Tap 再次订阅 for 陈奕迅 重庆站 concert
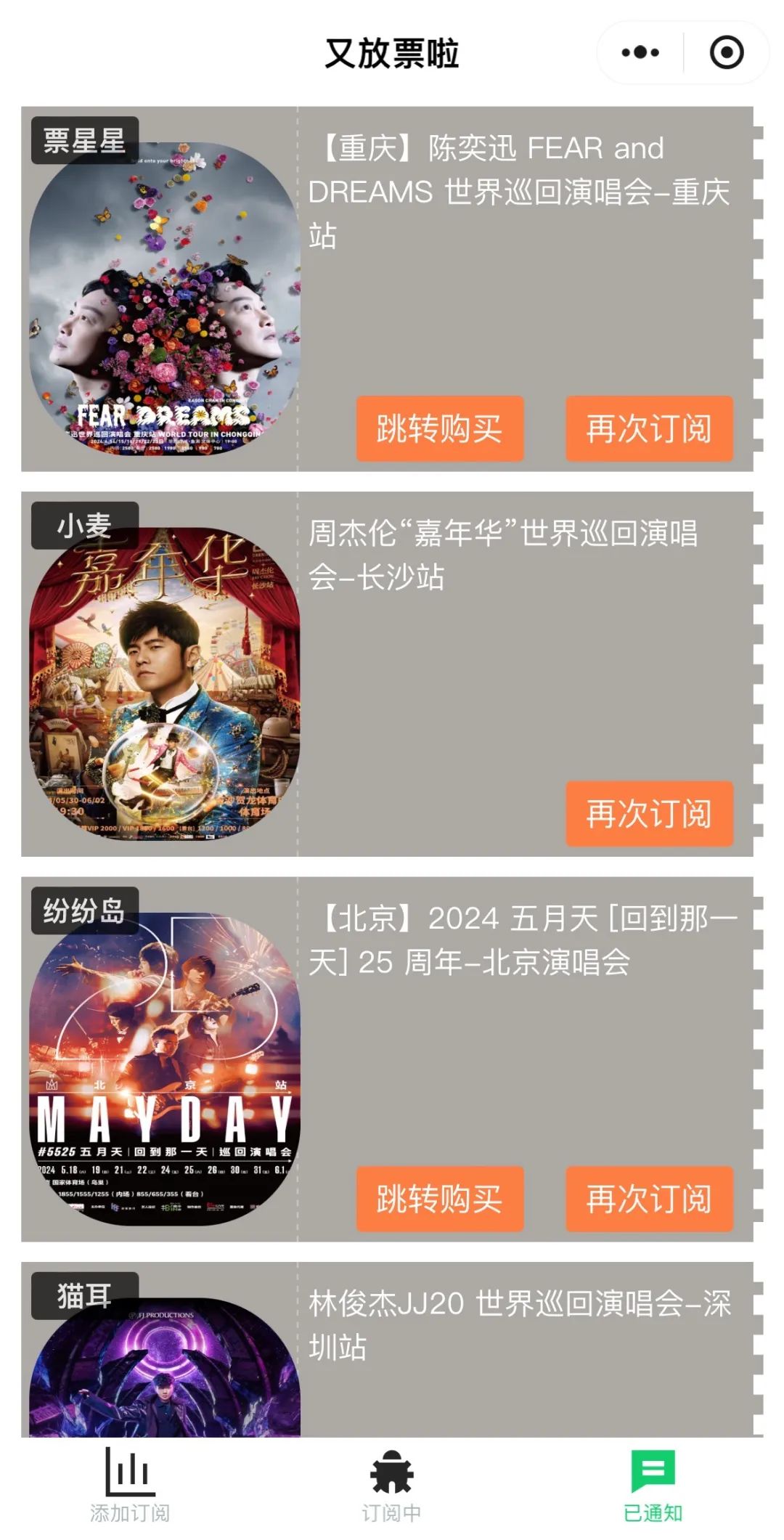This screenshot has width=784, height=1540. click(649, 428)
